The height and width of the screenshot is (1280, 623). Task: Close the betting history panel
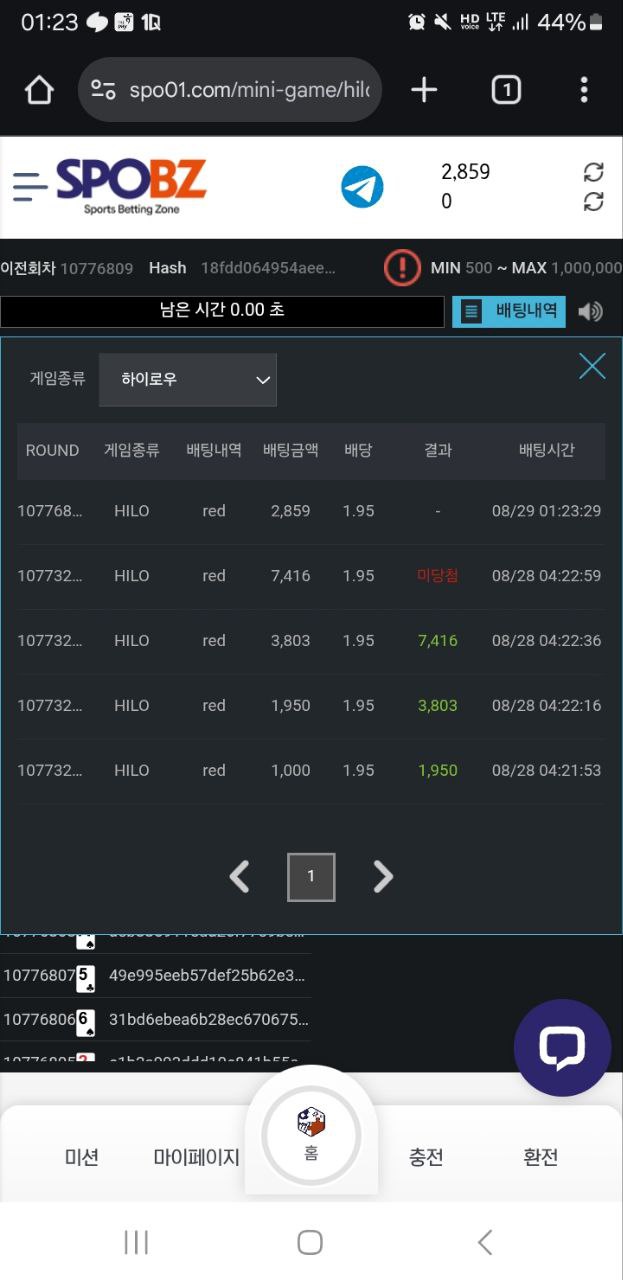[592, 366]
